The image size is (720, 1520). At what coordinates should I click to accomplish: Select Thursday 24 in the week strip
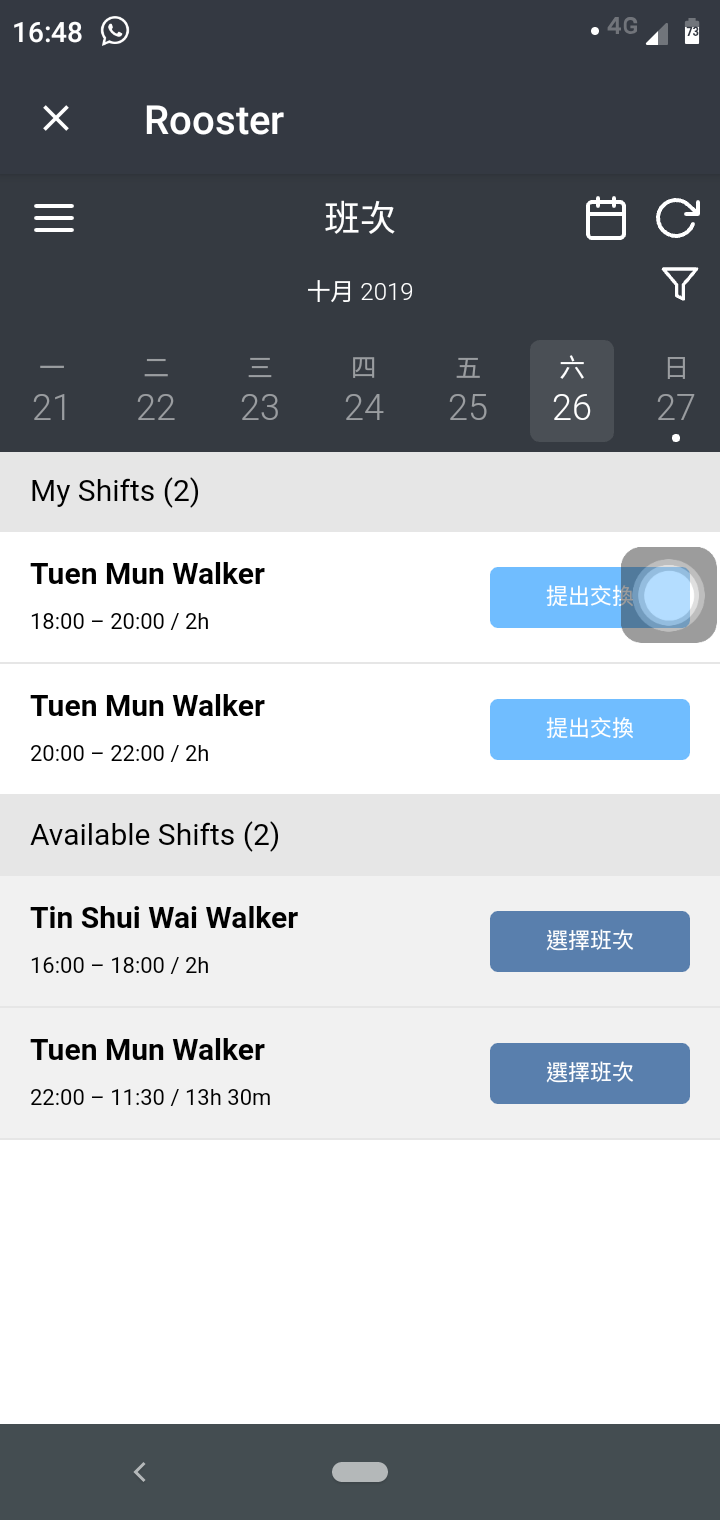[x=364, y=391]
